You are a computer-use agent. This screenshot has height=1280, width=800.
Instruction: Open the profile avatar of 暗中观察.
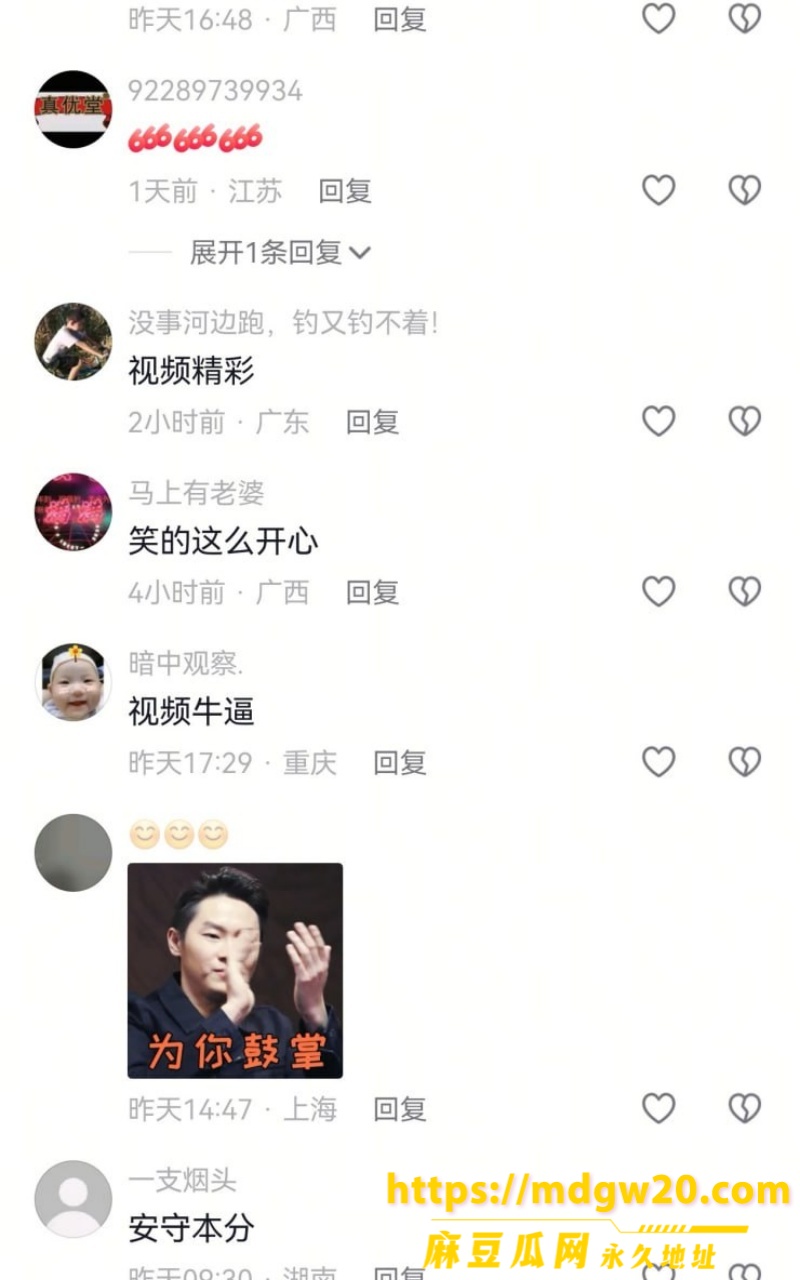(73, 682)
